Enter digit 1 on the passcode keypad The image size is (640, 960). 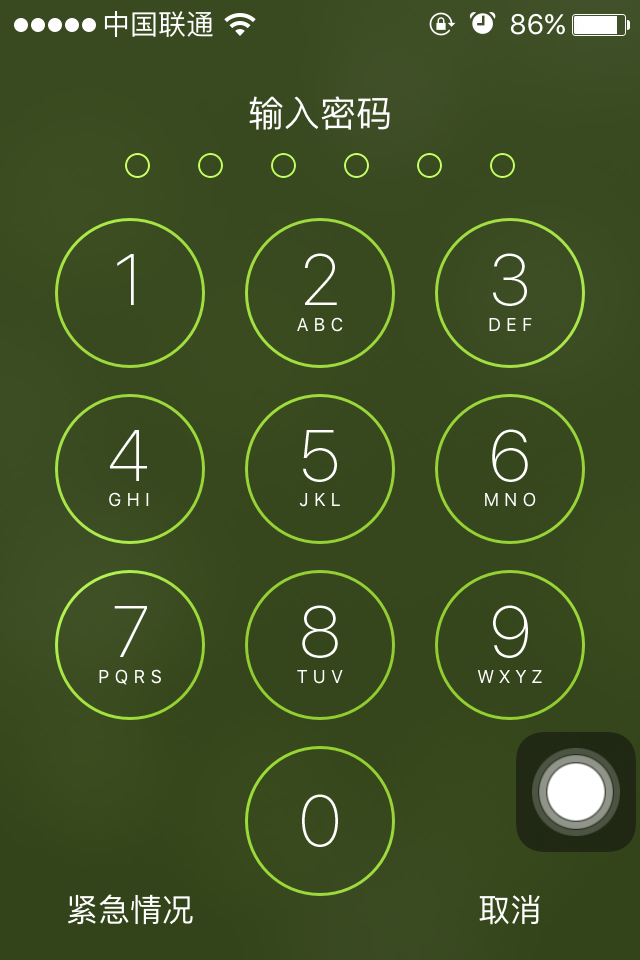pos(130,293)
